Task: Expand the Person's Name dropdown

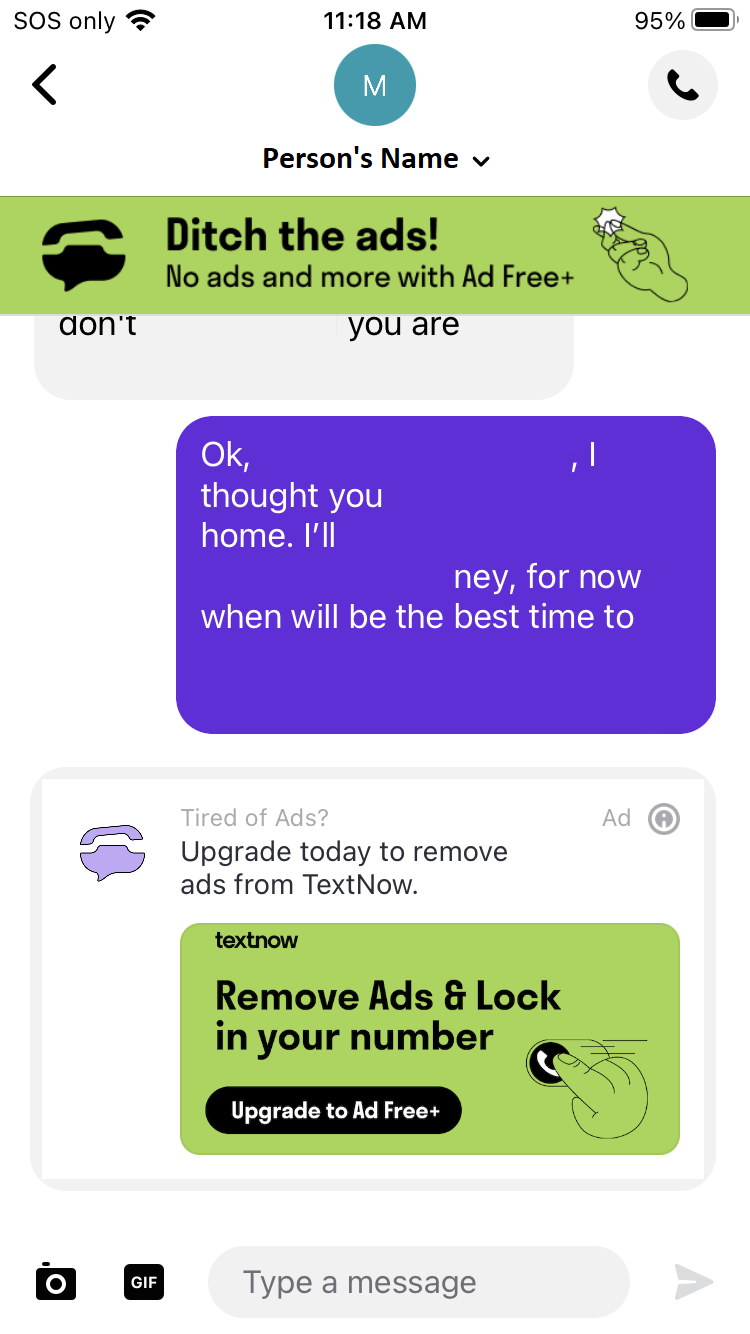Action: (481, 161)
